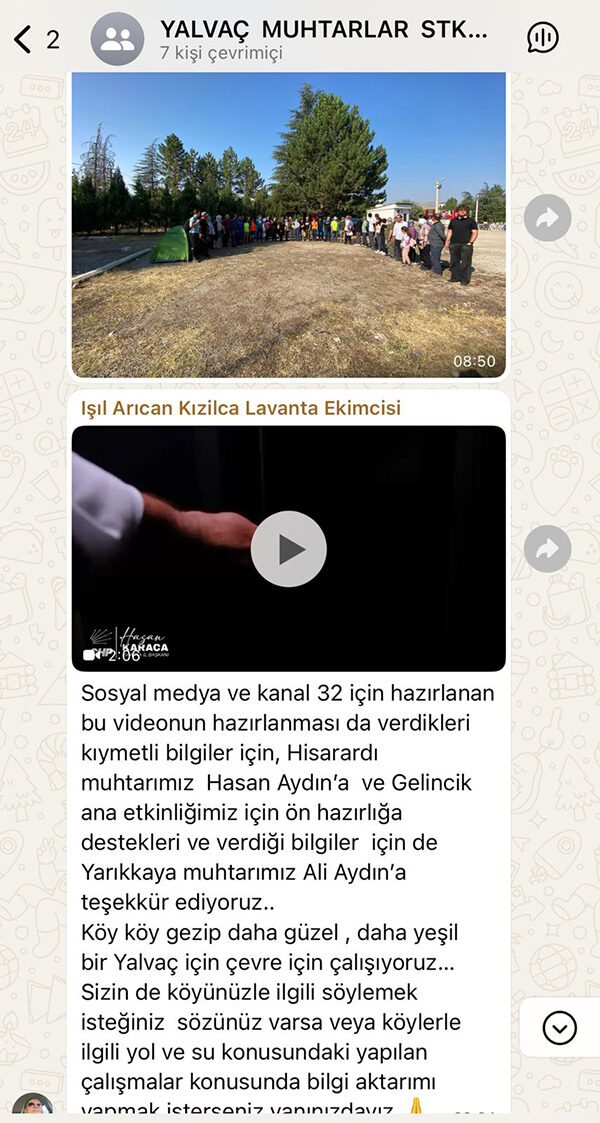The width and height of the screenshot is (600, 1123).
Task: Open Işıl Arıcan's sender profile
Action: [241, 408]
